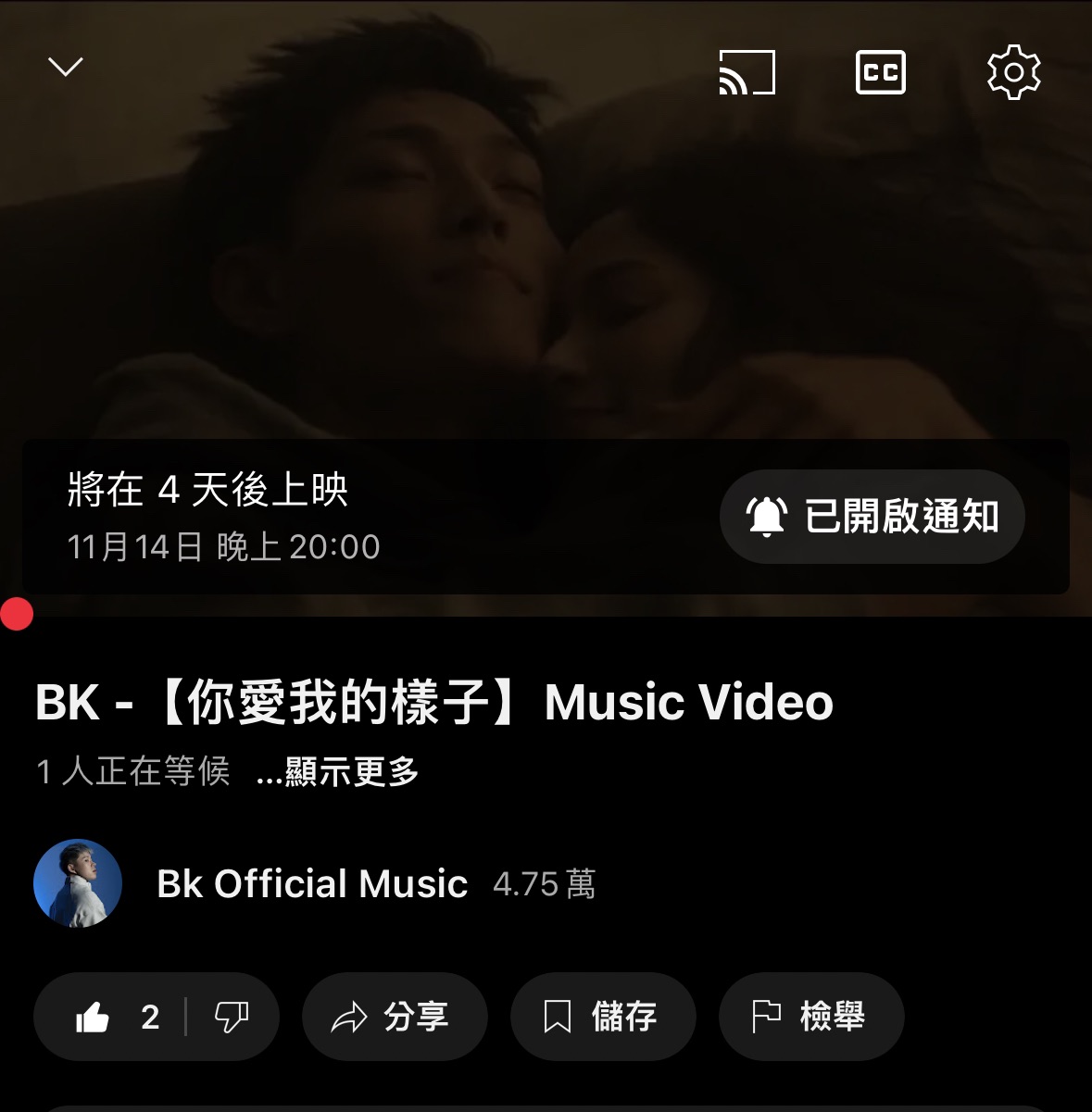Save the video with 儲存
The height and width of the screenshot is (1112, 1092).
(602, 1017)
